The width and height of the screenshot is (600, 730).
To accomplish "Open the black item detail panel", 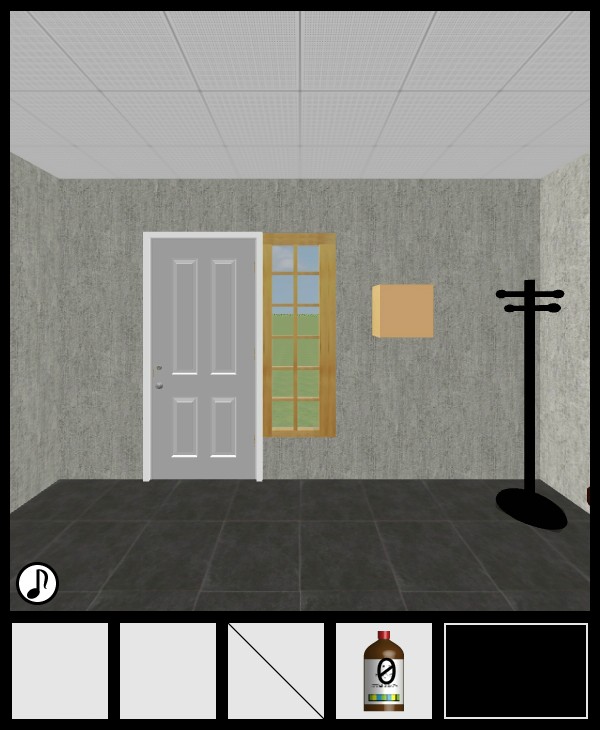I will click(516, 671).
